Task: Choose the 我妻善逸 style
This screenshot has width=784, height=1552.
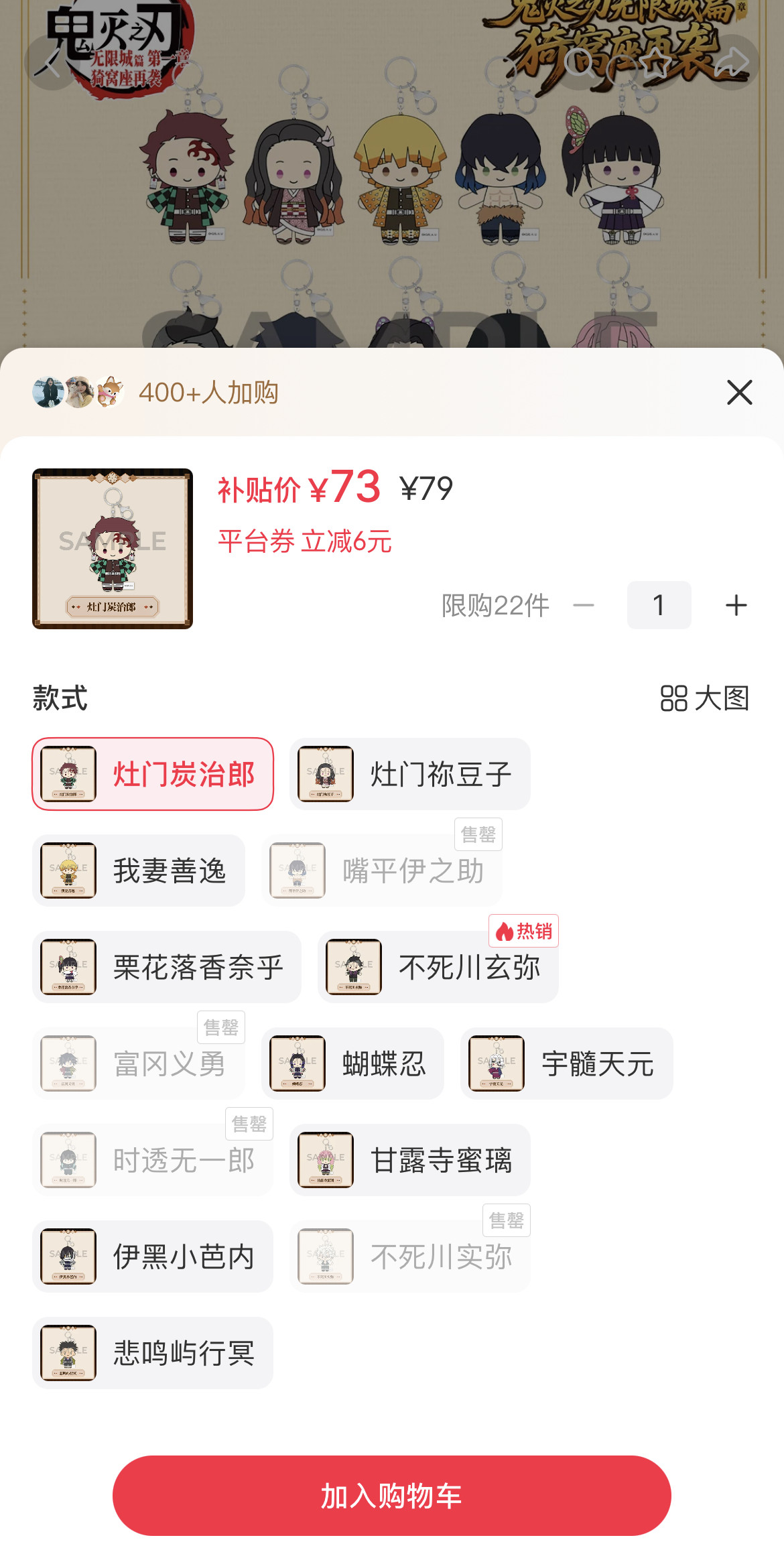Action: [139, 870]
